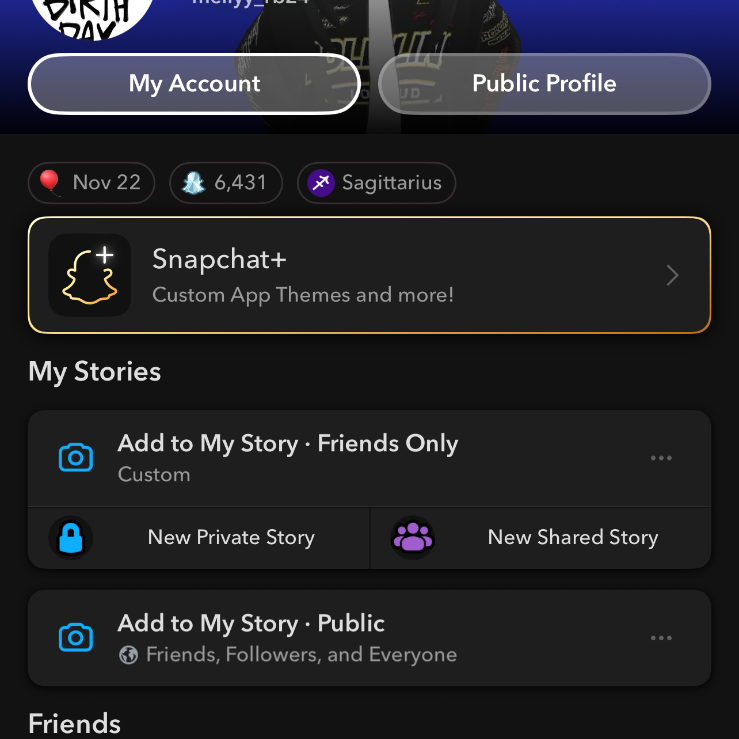Open options for Public story
Screen dimensions: 739x739
(x=661, y=638)
